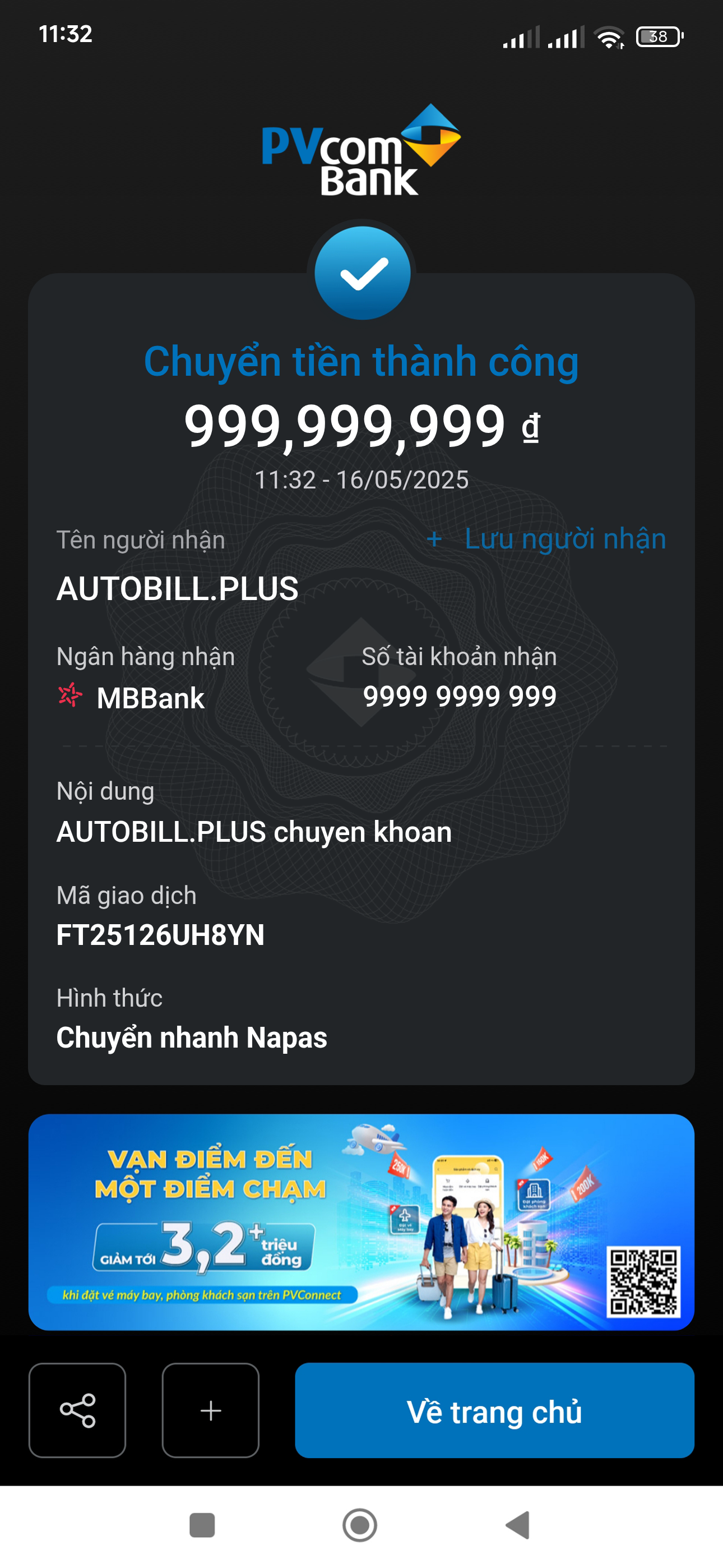This screenshot has height=1568, width=723.
Task: Share the transfer receipt
Action: (77, 1410)
